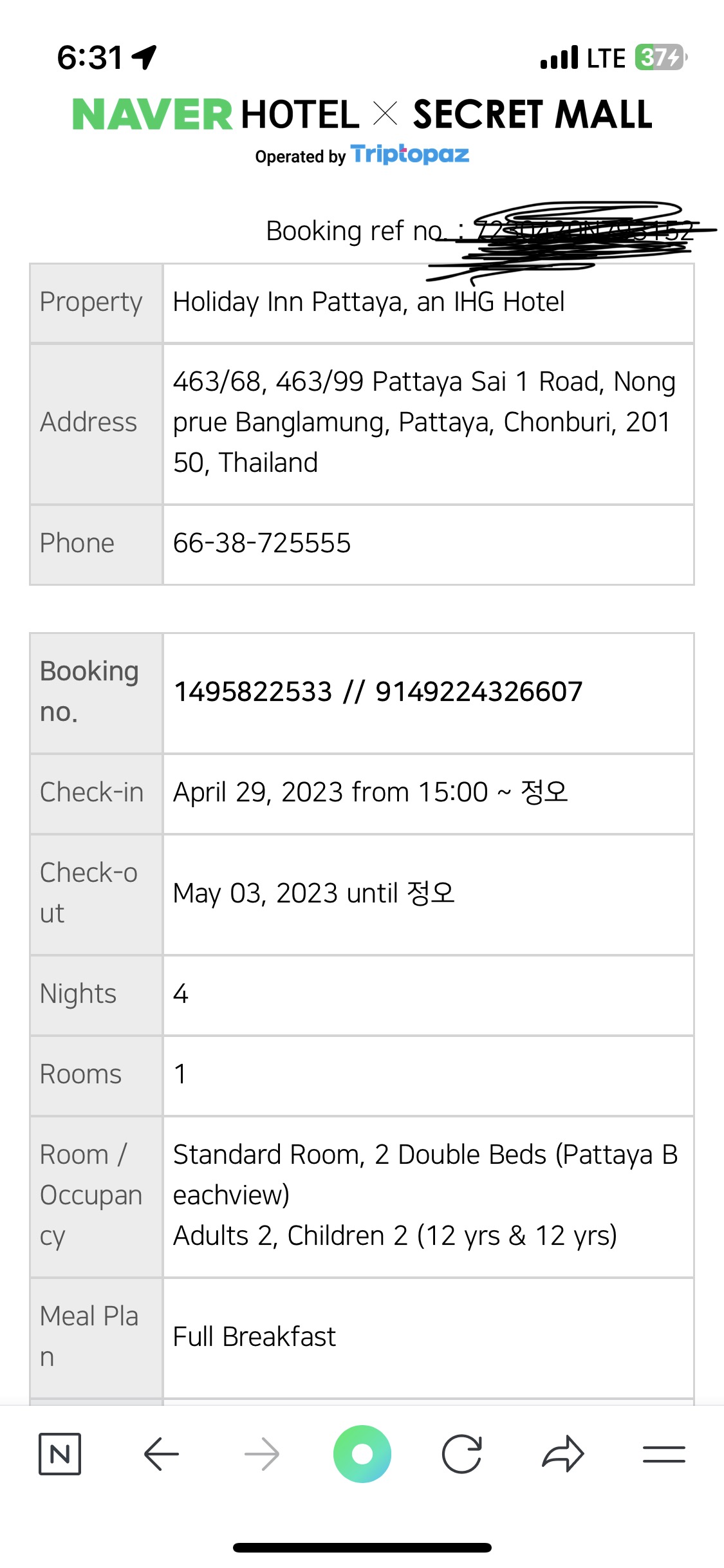Reload the booking confirmation page
The width and height of the screenshot is (724, 1568).
[462, 1453]
